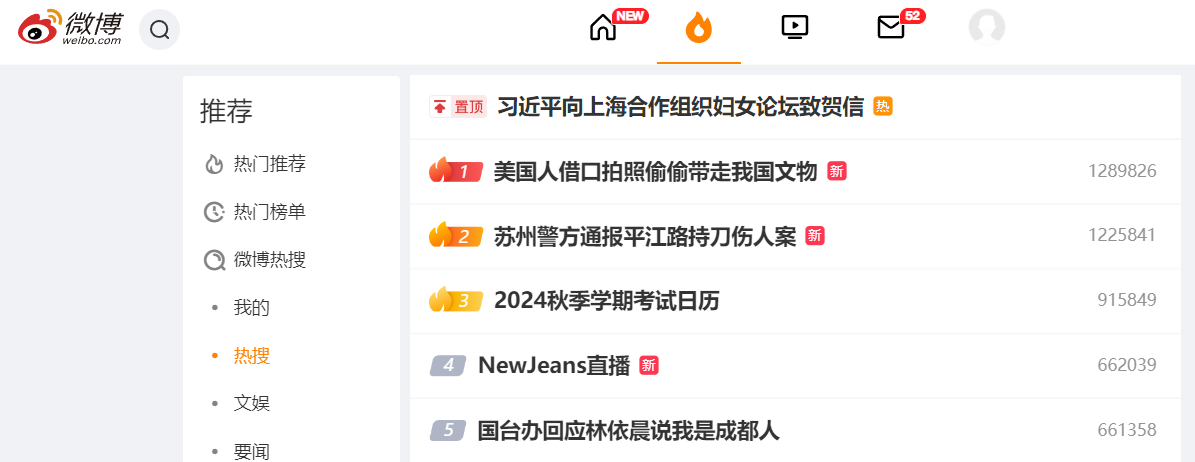Viewport: 1195px width, 462px height.
Task: Go to the home tab
Action: 603,27
